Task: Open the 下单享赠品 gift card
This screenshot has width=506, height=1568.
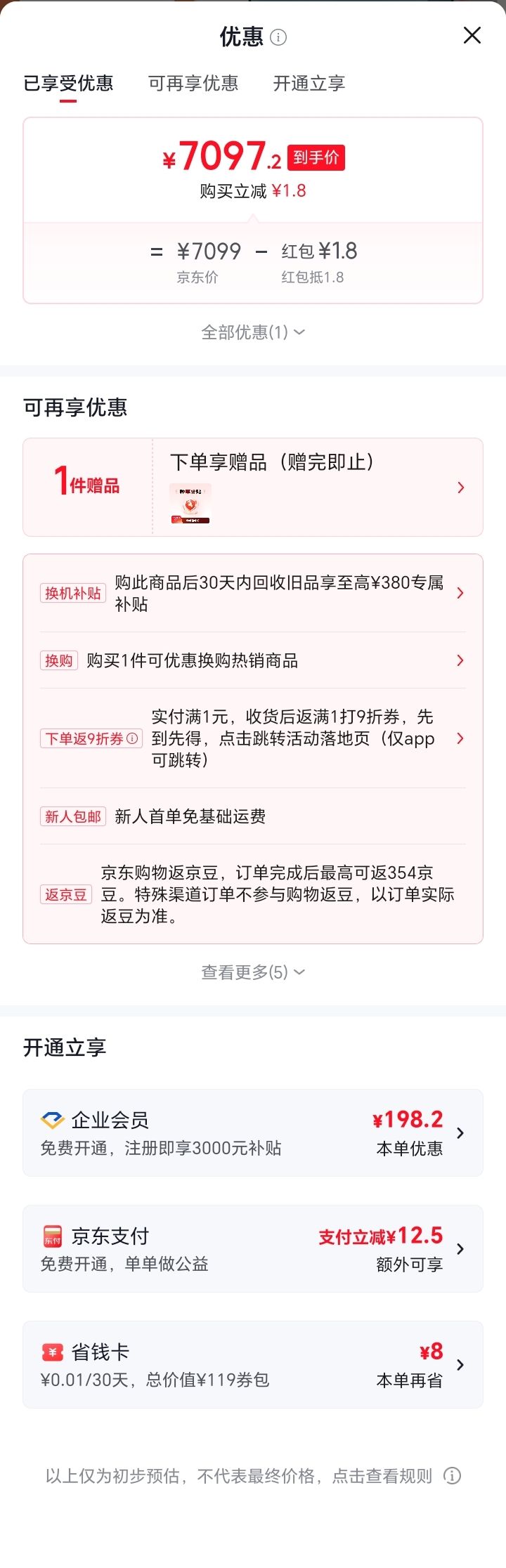Action: click(253, 488)
